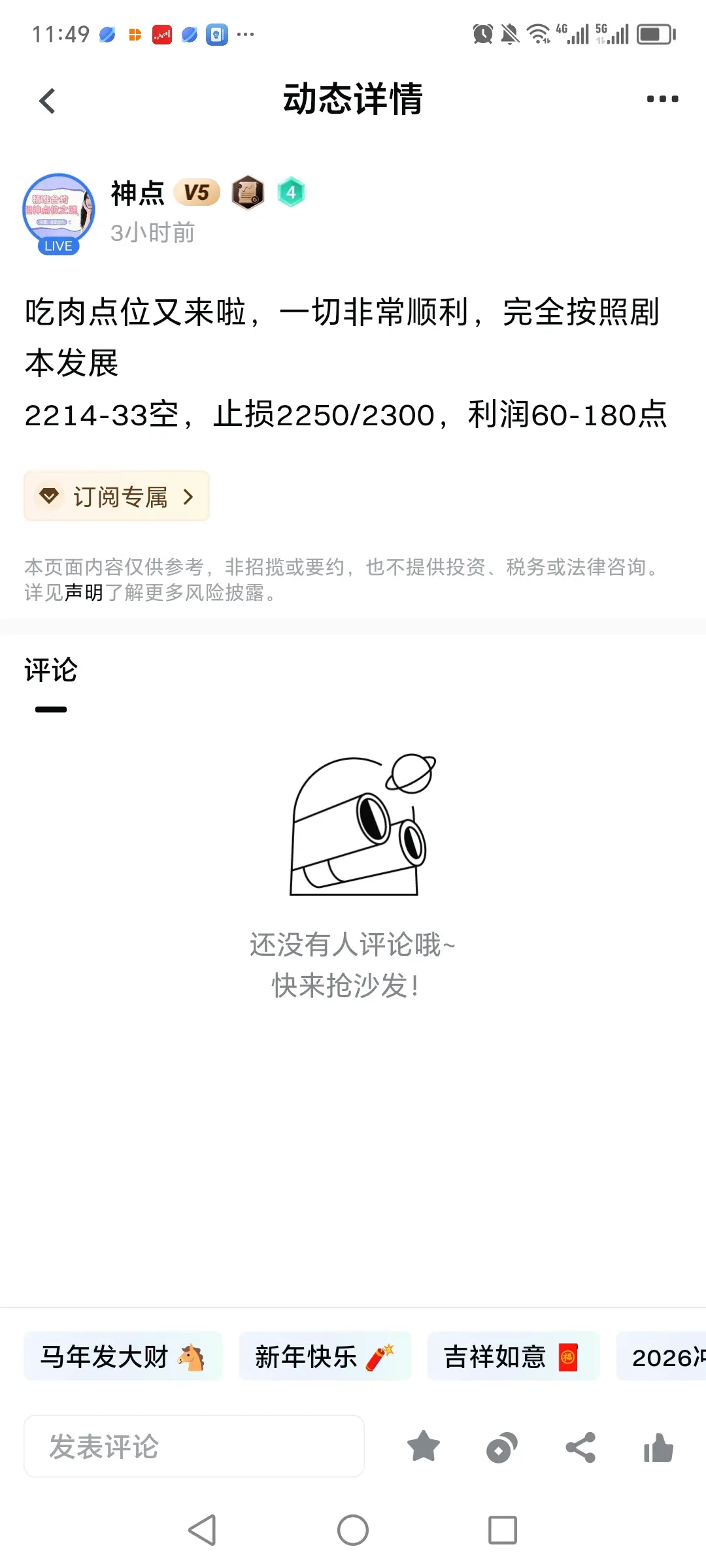Tap the back arrow to leave 动态详情
This screenshot has width=706, height=1568.
point(46,99)
